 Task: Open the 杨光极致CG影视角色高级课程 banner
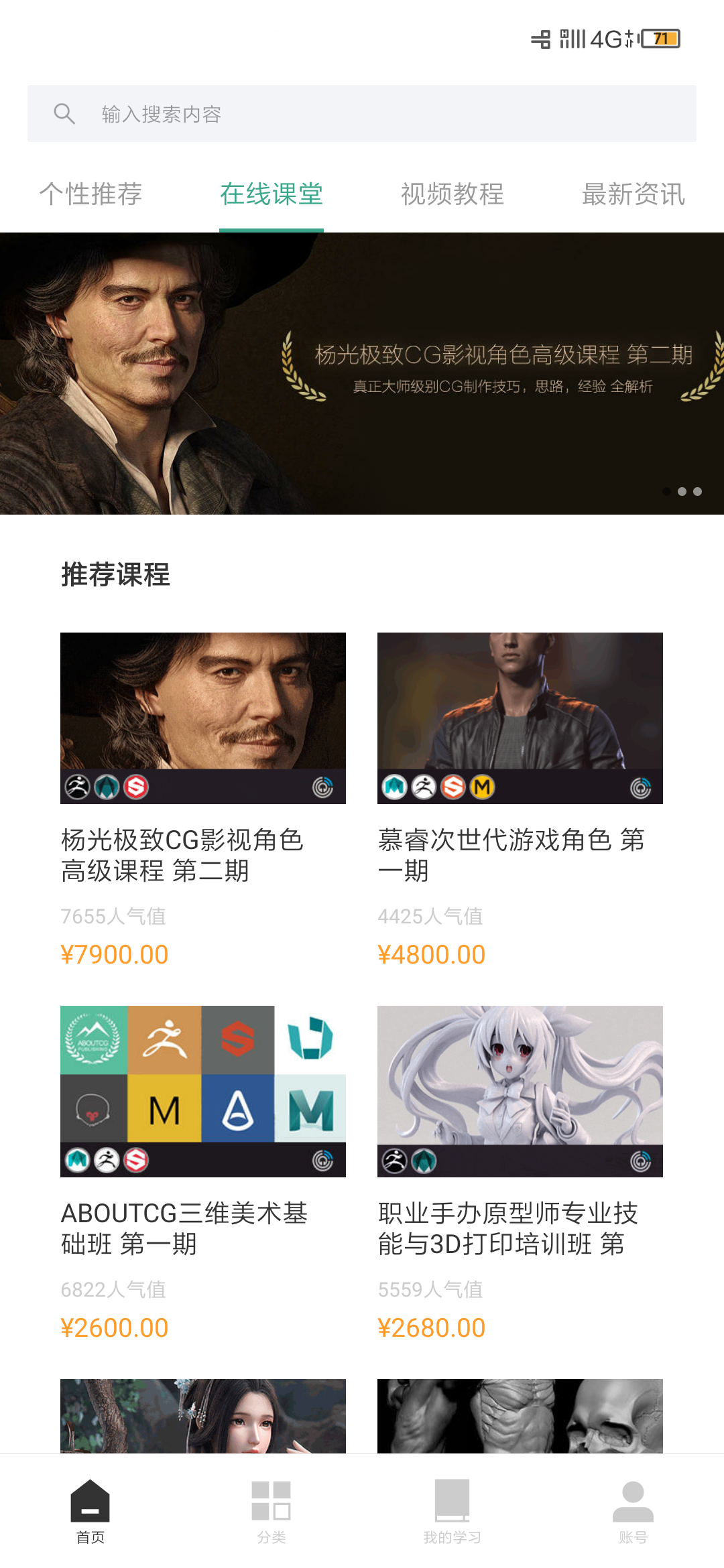pos(362,373)
